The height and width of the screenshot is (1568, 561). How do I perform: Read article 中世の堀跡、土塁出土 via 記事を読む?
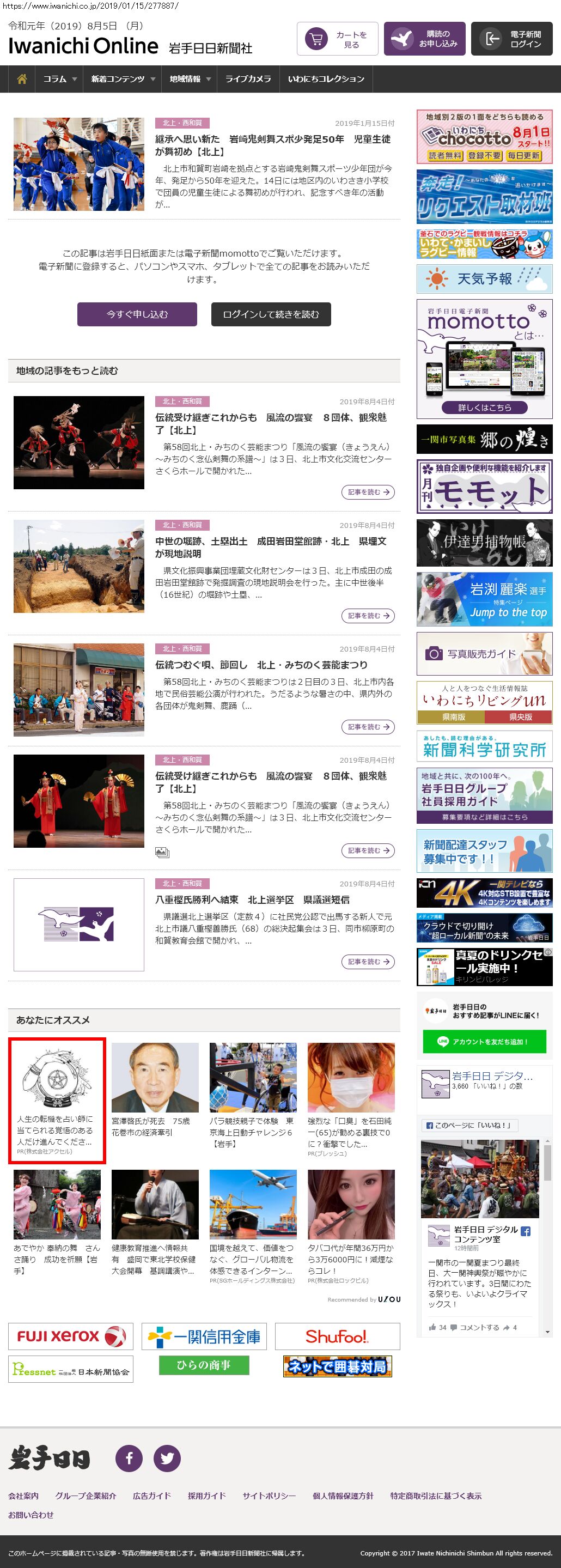(x=368, y=616)
